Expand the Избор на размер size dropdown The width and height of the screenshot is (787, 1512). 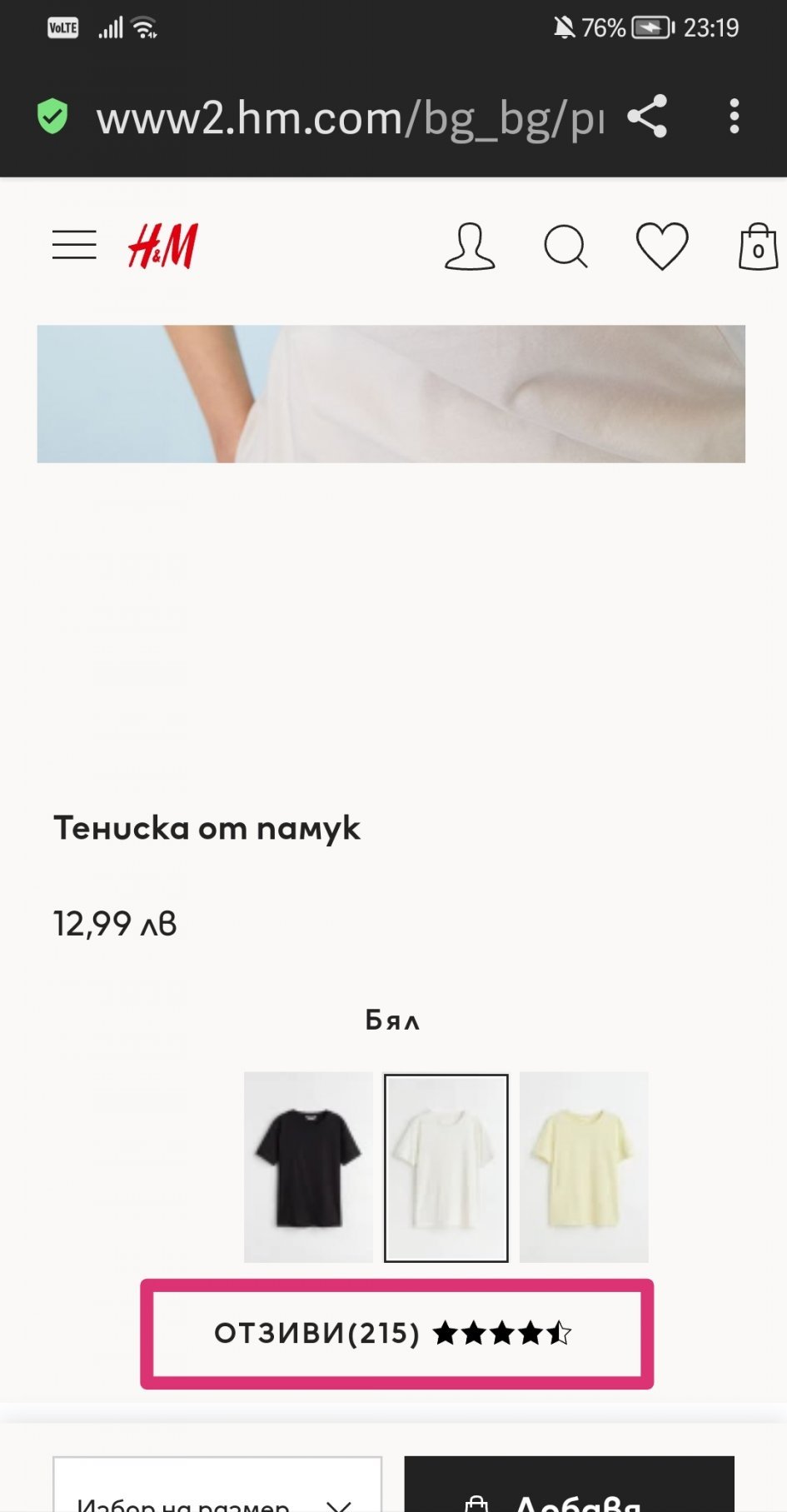(x=217, y=1491)
